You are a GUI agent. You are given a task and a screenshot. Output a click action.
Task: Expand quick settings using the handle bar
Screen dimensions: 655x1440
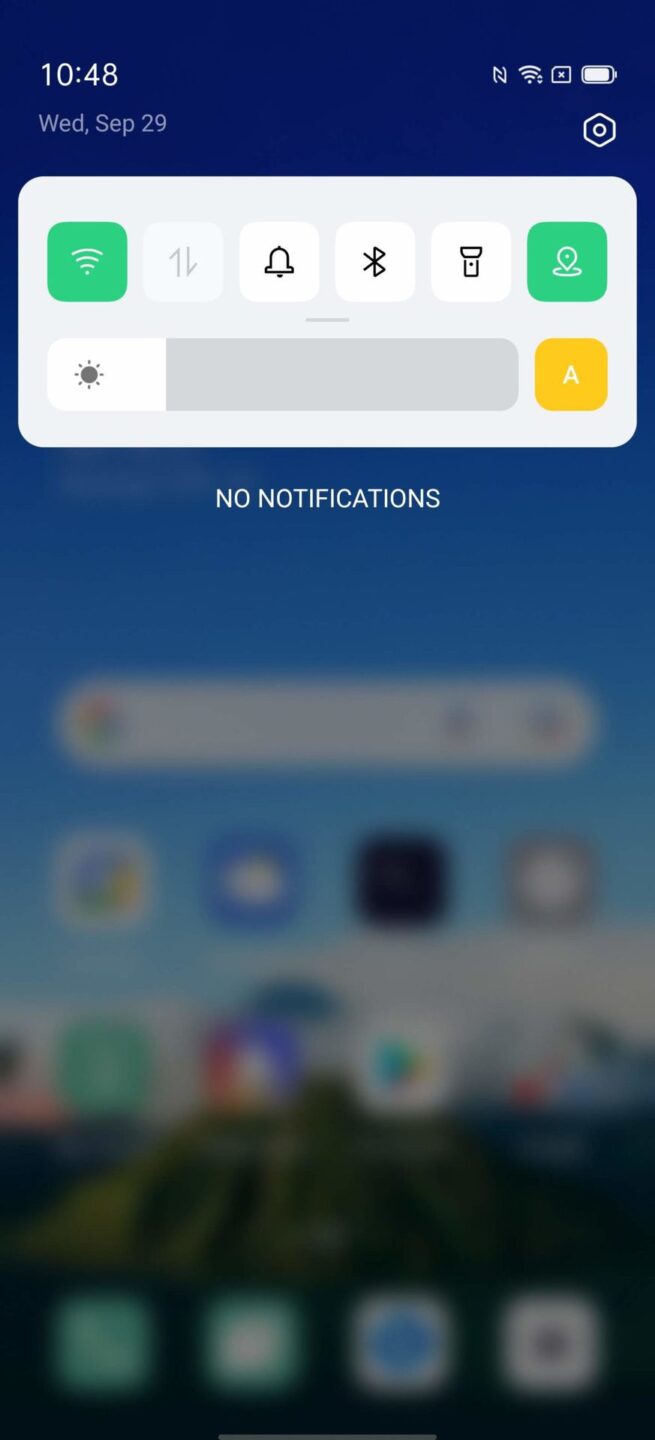tap(327, 320)
